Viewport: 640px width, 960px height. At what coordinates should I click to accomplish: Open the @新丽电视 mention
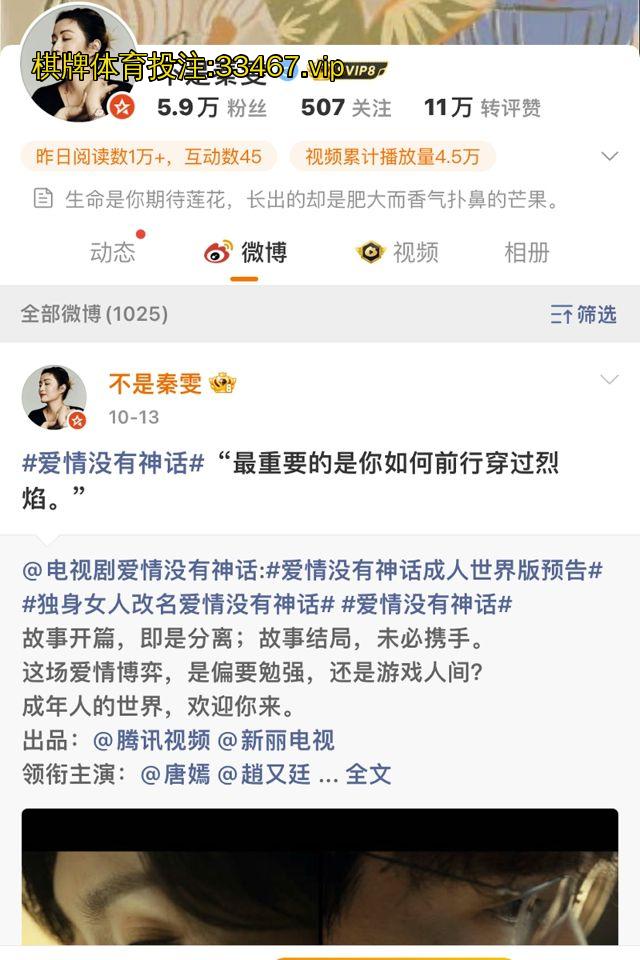click(276, 741)
